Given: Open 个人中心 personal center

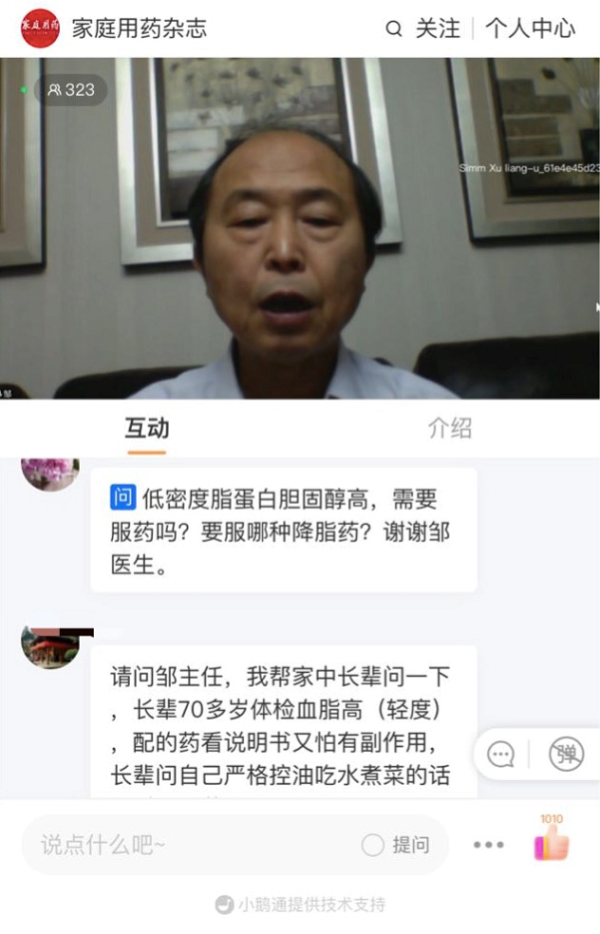Looking at the screenshot, I should [530, 28].
